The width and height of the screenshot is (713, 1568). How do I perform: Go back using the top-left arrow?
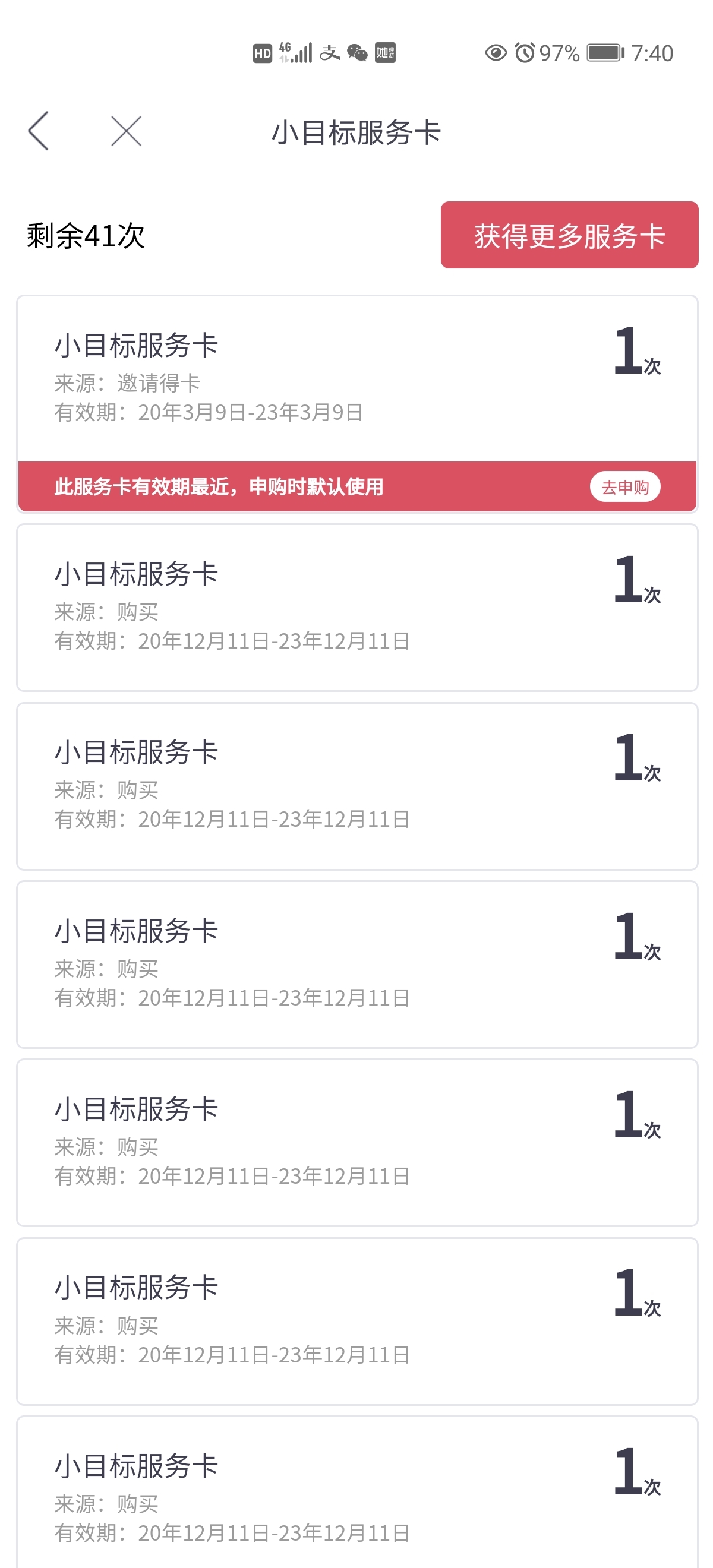tap(39, 131)
